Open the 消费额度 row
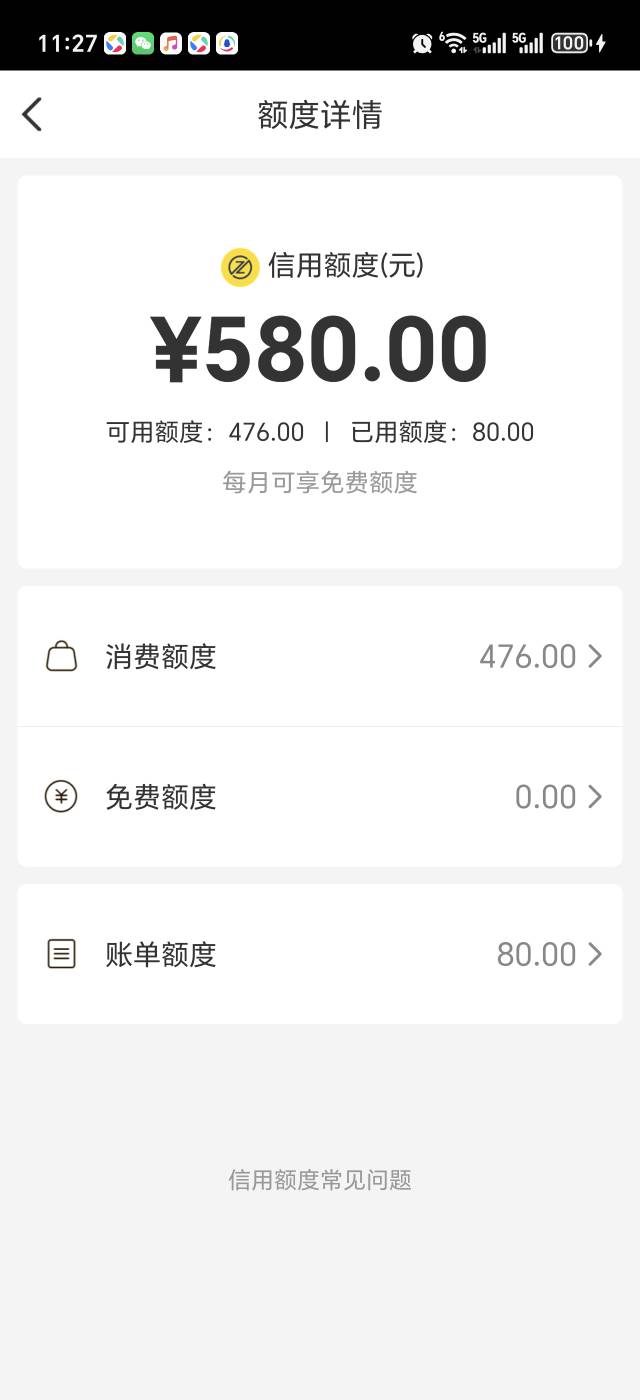This screenshot has height=1400, width=640. coord(320,657)
